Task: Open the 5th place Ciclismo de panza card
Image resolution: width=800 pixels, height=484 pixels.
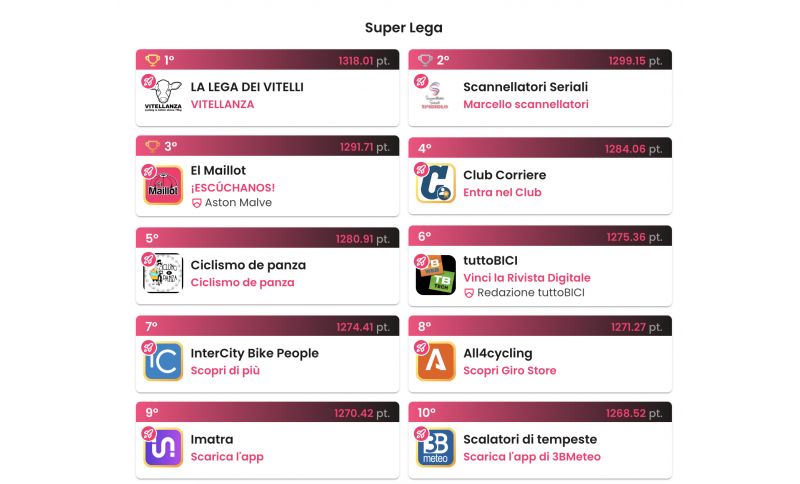Action: coord(248,265)
